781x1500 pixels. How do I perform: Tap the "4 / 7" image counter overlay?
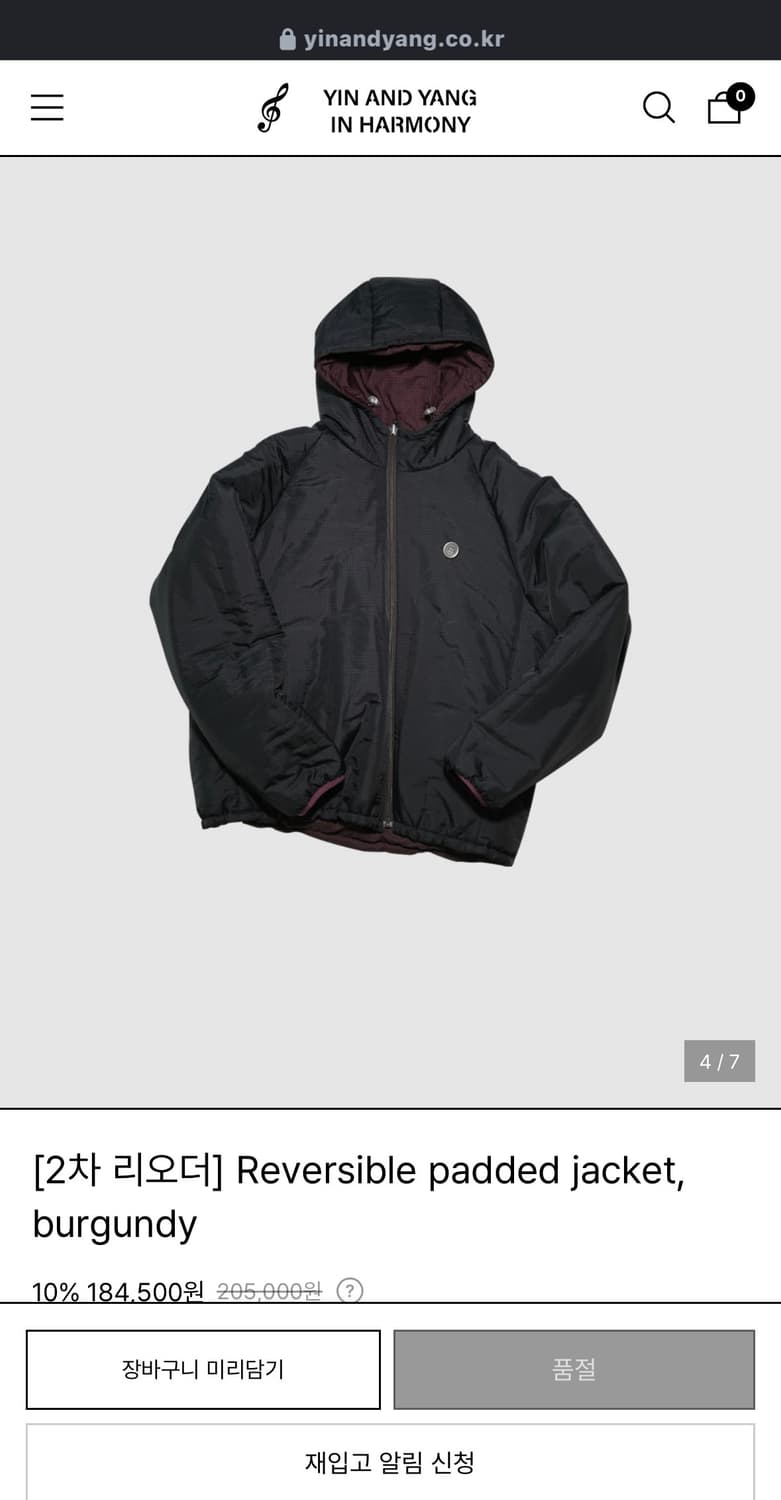(718, 1061)
